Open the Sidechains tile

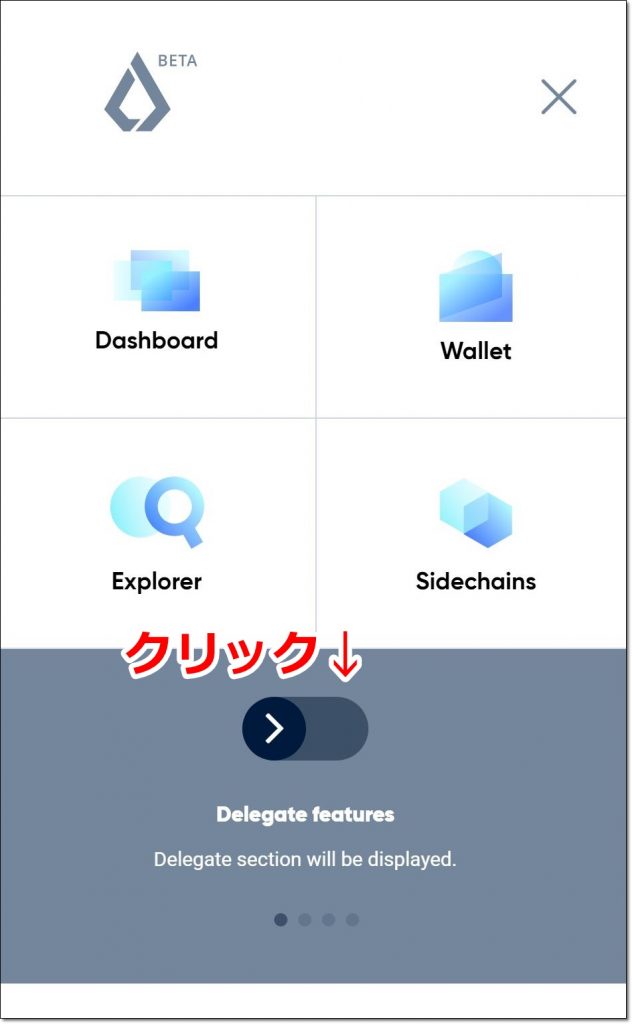pyautogui.click(x=471, y=533)
